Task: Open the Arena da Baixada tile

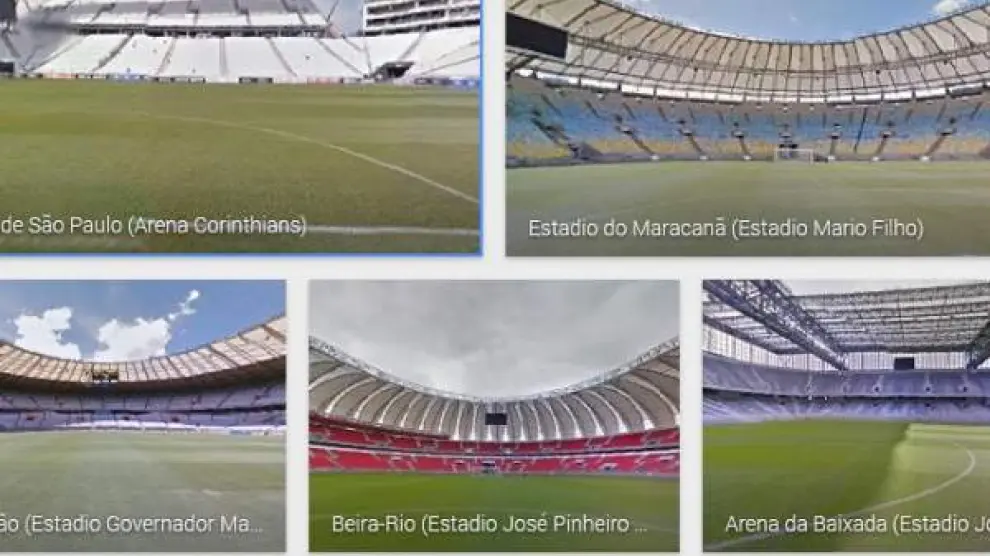Action: pos(846,415)
